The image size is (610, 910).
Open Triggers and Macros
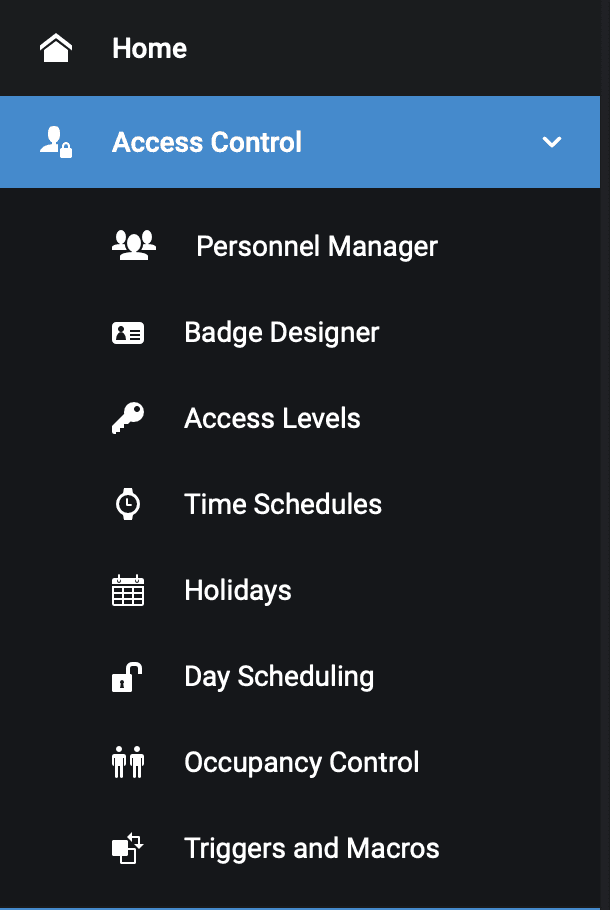click(299, 848)
